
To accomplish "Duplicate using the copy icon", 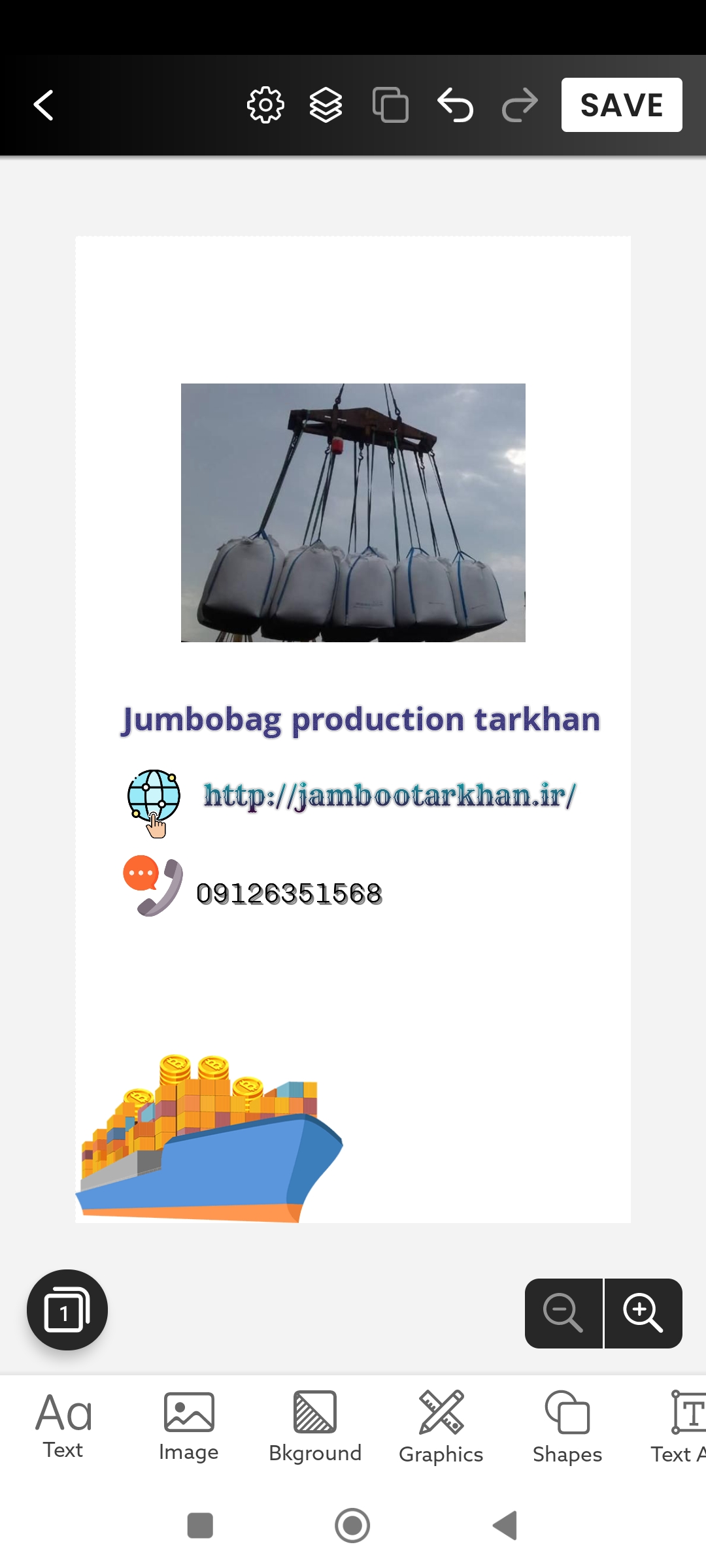I will [x=390, y=105].
